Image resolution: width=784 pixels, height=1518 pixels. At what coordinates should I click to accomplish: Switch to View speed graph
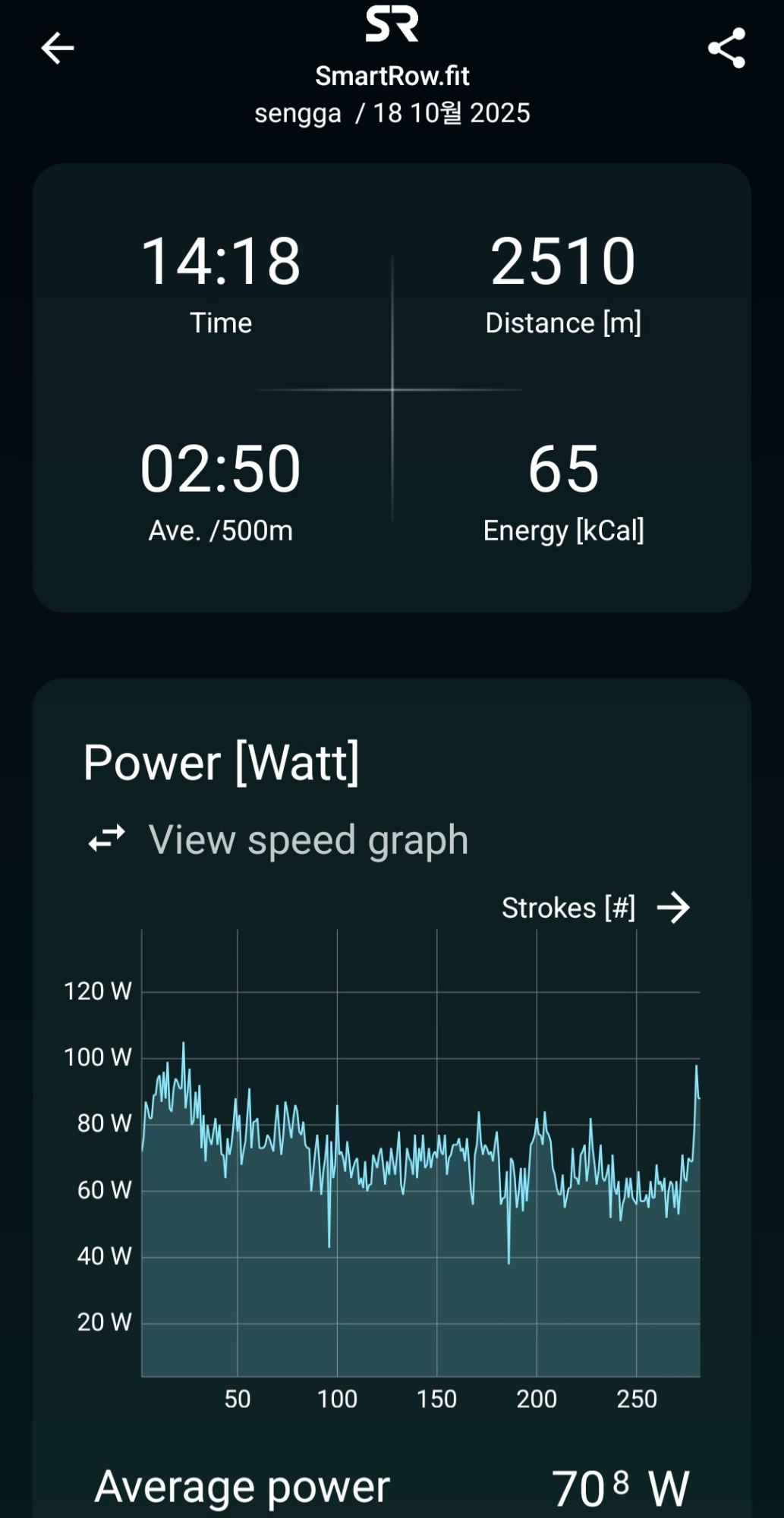(278, 839)
